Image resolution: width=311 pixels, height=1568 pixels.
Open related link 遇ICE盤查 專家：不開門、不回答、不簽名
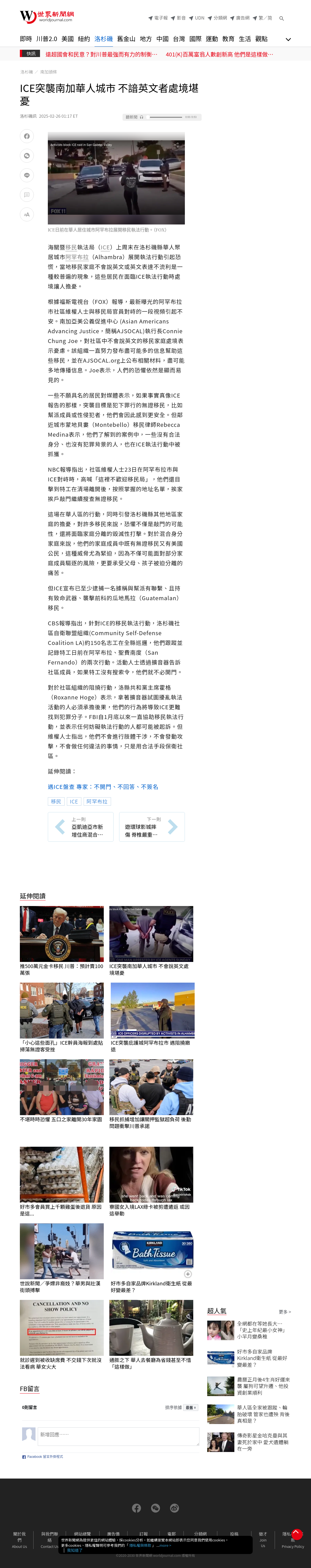point(103,786)
